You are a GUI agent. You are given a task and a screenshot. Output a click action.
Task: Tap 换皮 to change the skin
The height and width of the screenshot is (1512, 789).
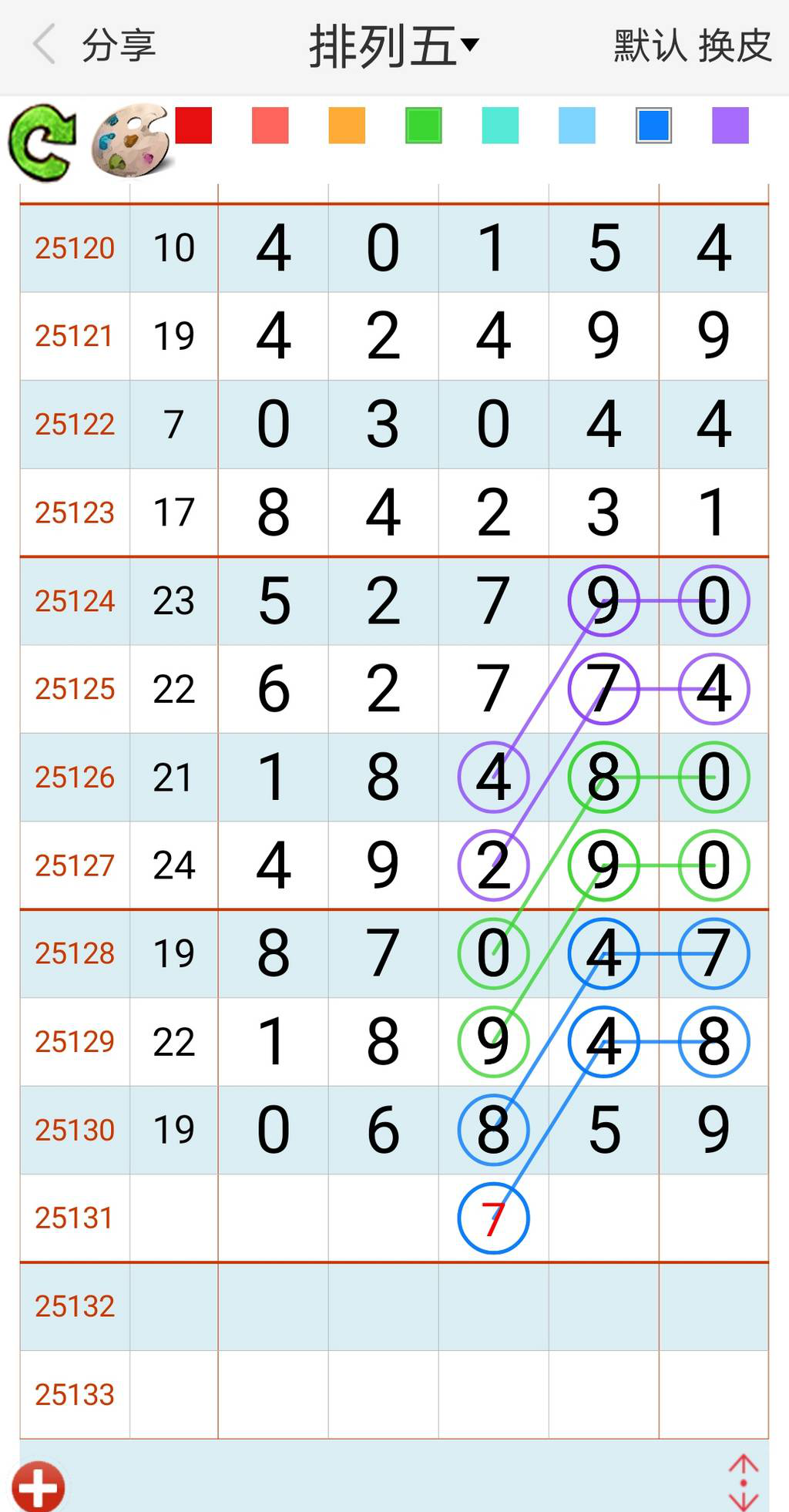[734, 44]
